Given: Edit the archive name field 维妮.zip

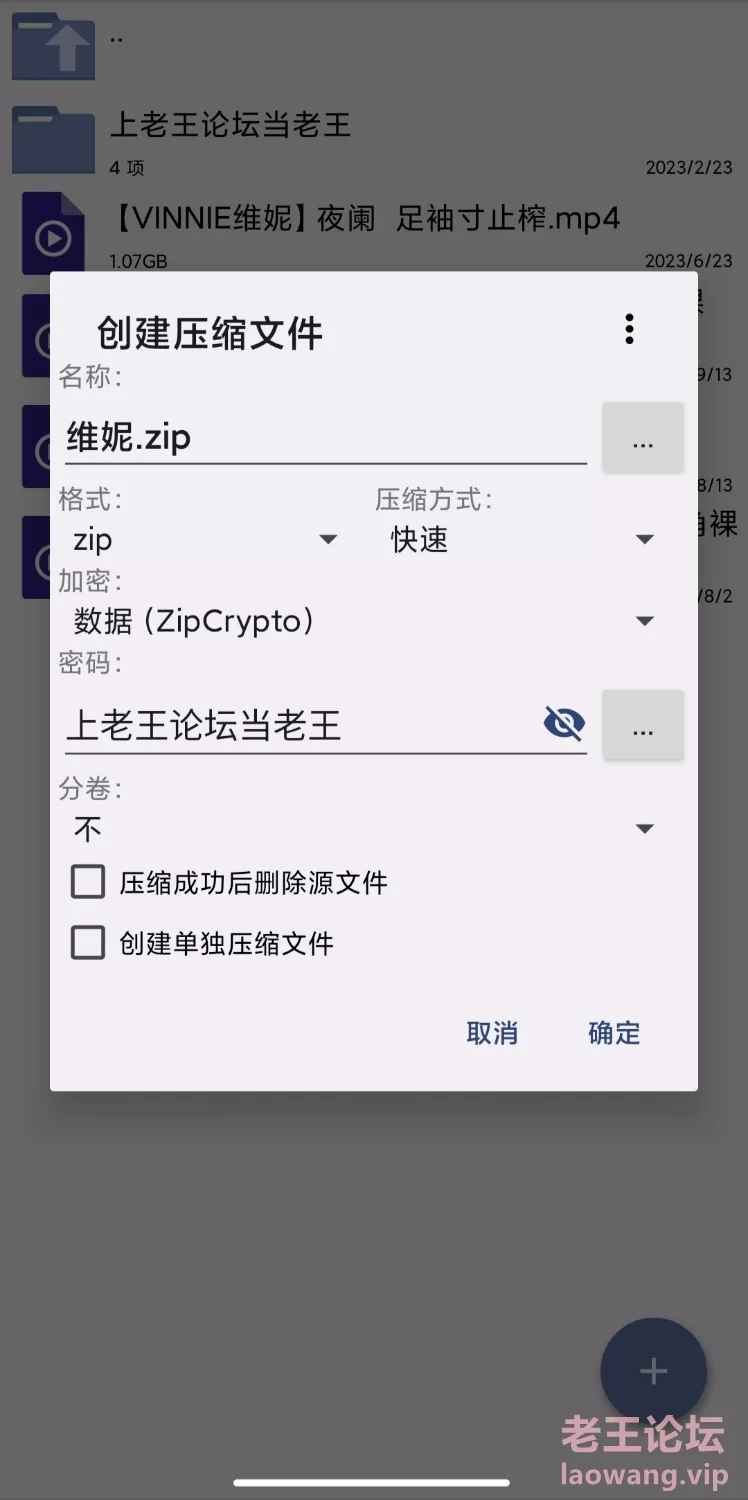Looking at the screenshot, I should click(x=325, y=438).
